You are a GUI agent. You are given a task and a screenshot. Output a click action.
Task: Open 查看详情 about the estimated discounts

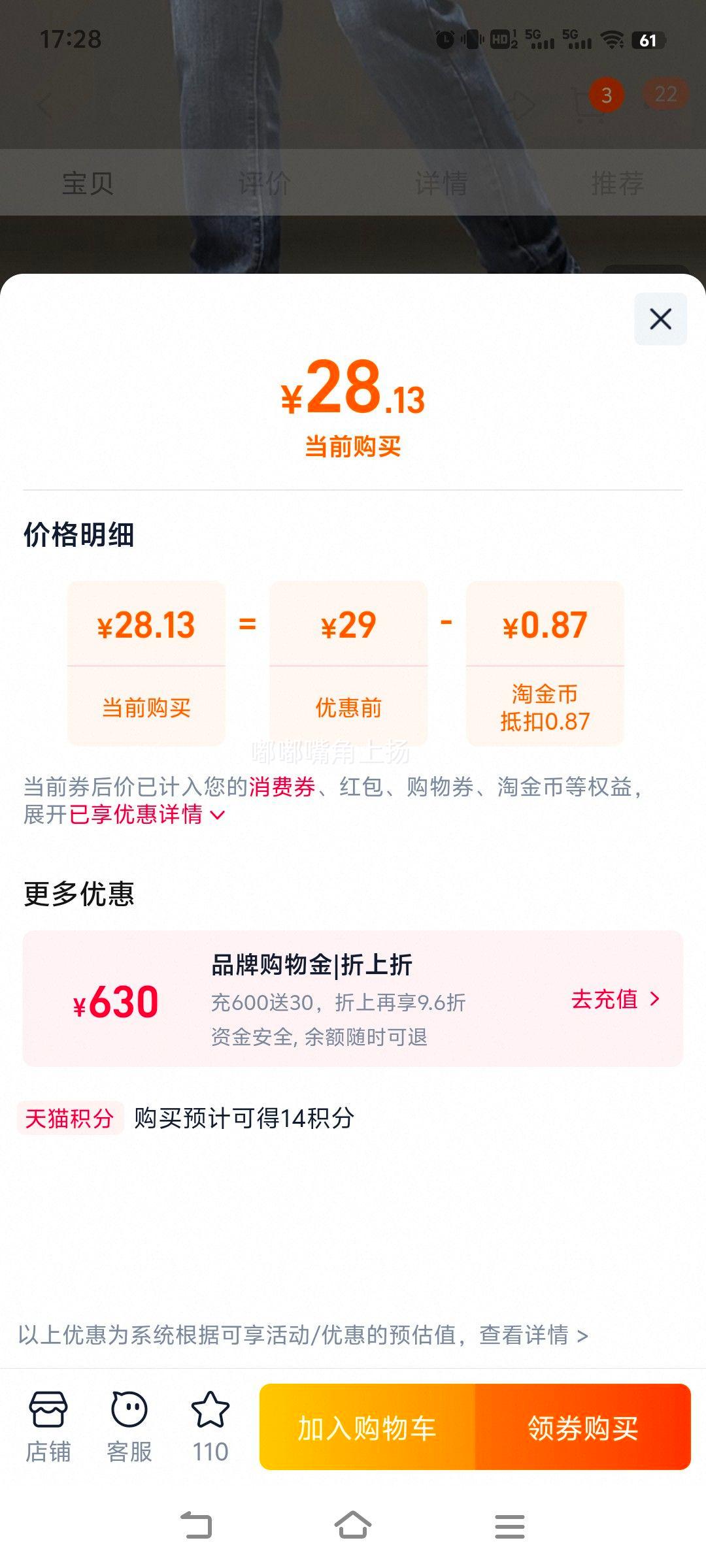(x=533, y=1335)
